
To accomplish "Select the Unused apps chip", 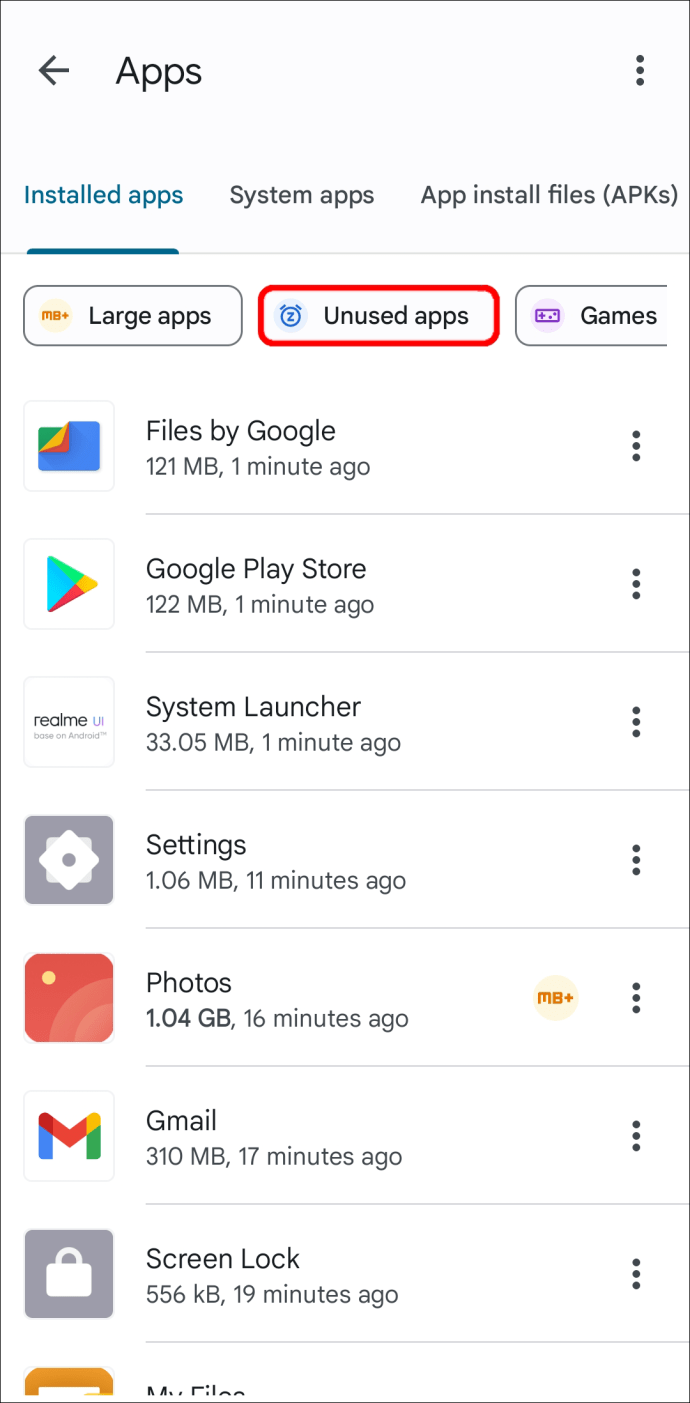I will click(379, 316).
